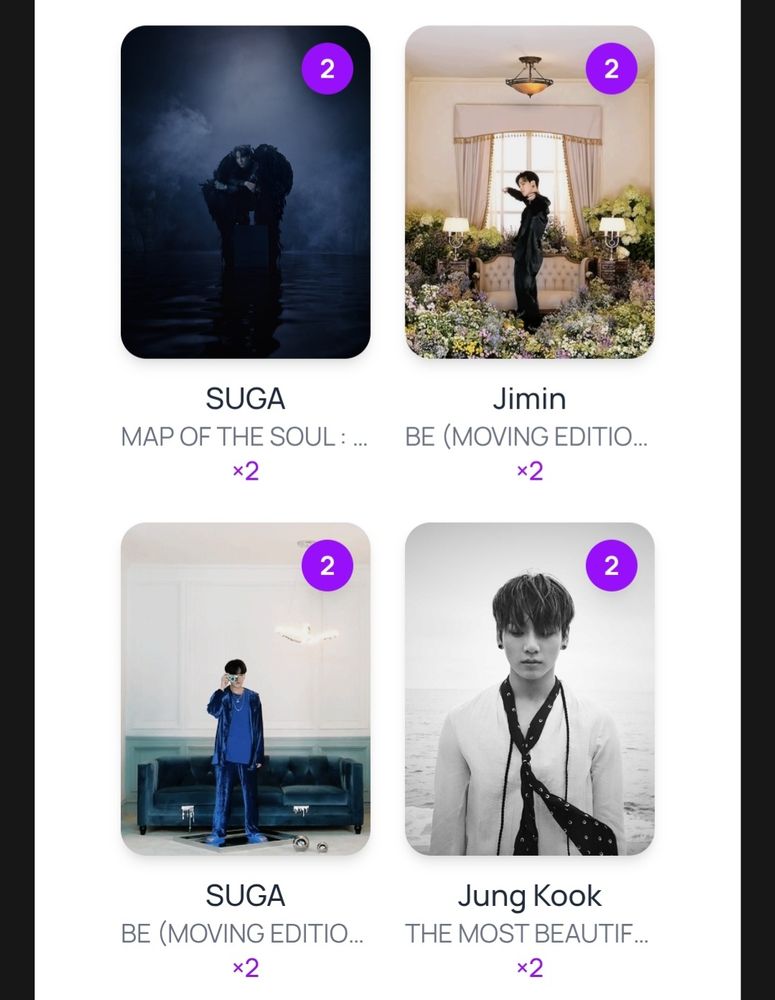Image resolution: width=775 pixels, height=1000 pixels.
Task: Open Jung Kook The Most Beautiful card
Action: pos(529,689)
